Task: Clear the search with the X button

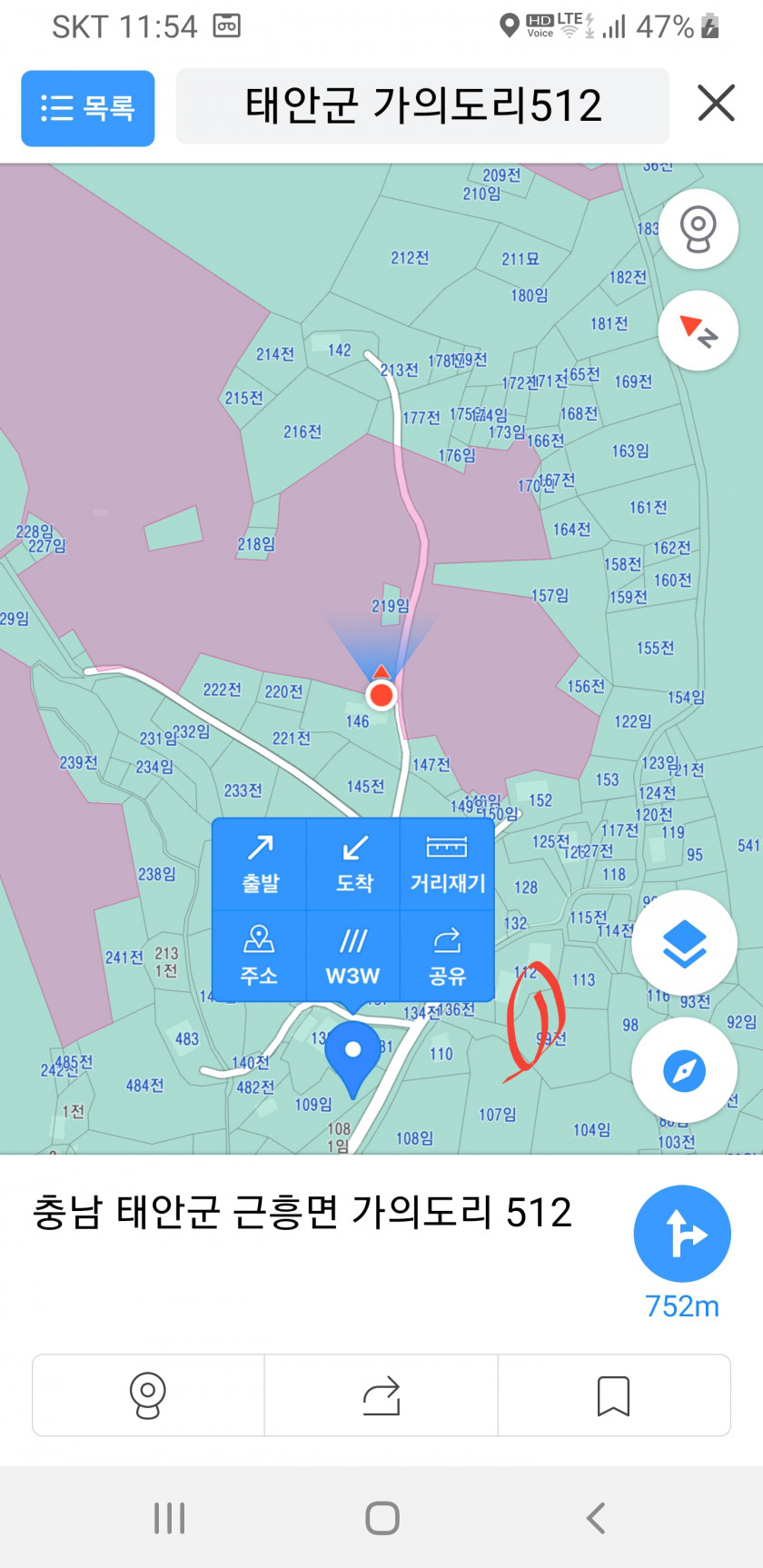Action: (716, 103)
